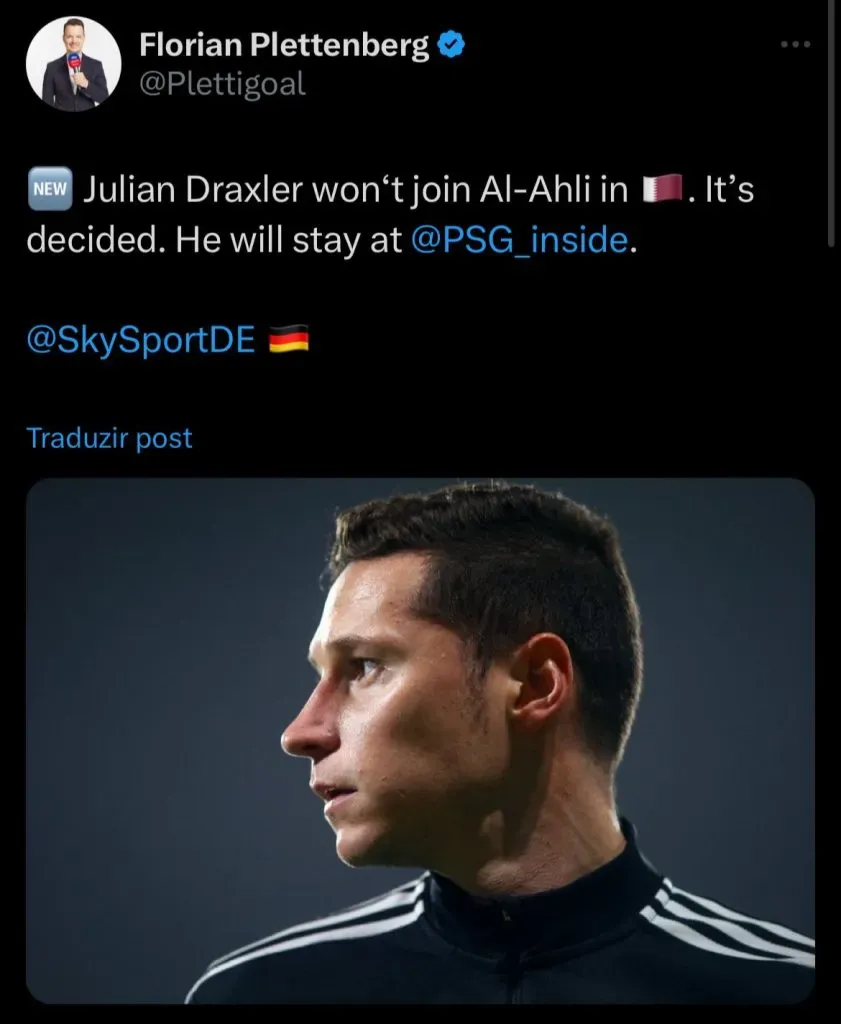
Task: Tap Traduzir post to translate
Action: 109,438
